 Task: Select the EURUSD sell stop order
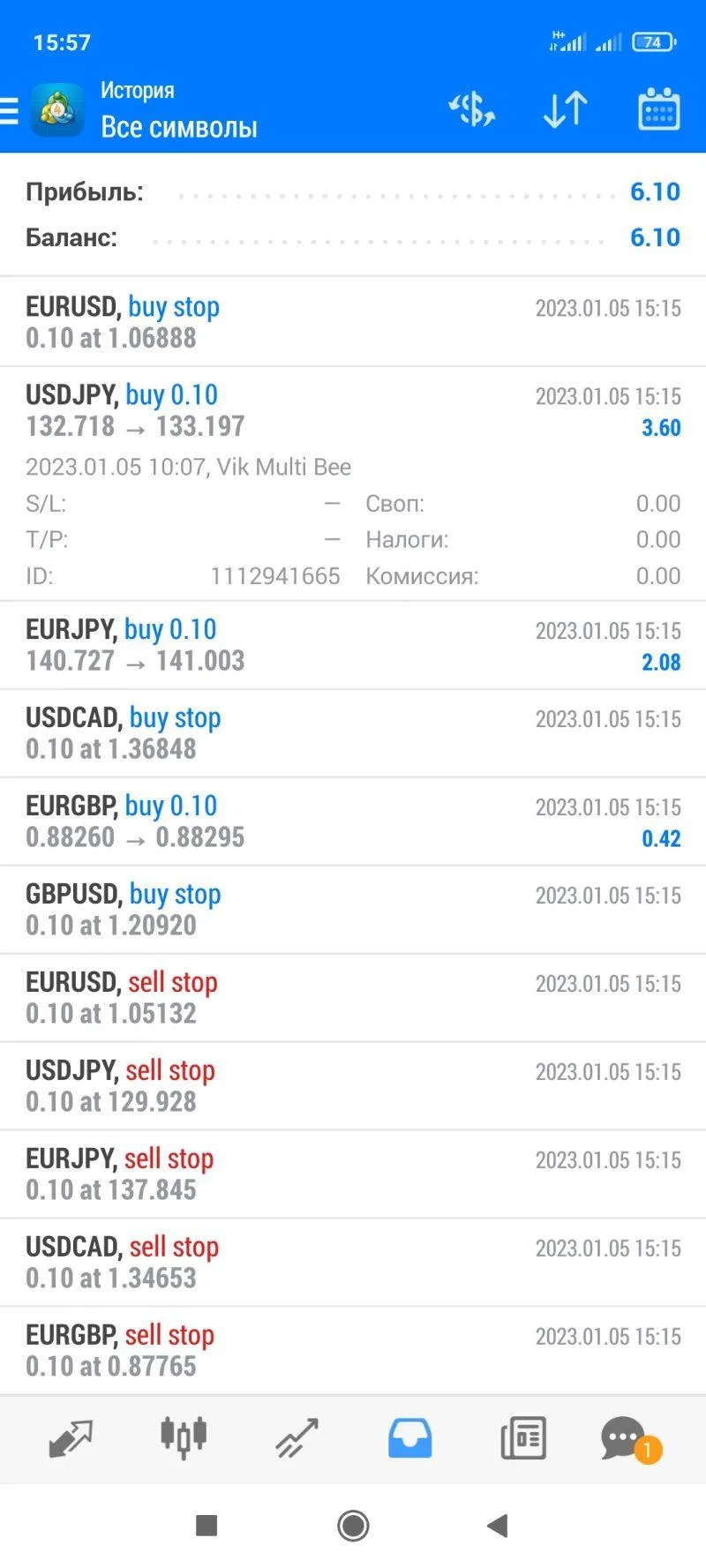[x=353, y=998]
